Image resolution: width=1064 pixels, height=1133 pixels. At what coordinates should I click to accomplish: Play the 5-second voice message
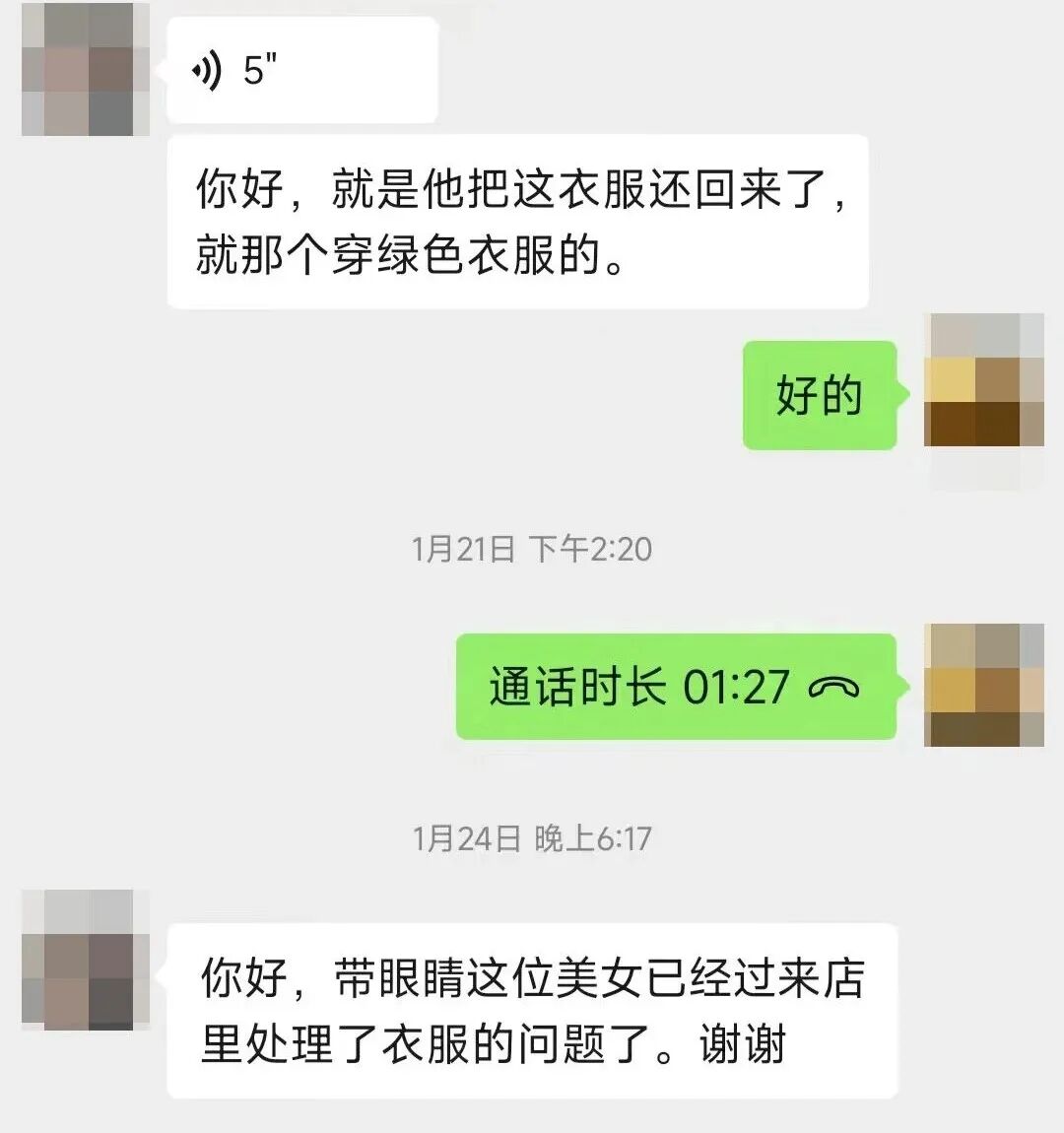coord(301,71)
